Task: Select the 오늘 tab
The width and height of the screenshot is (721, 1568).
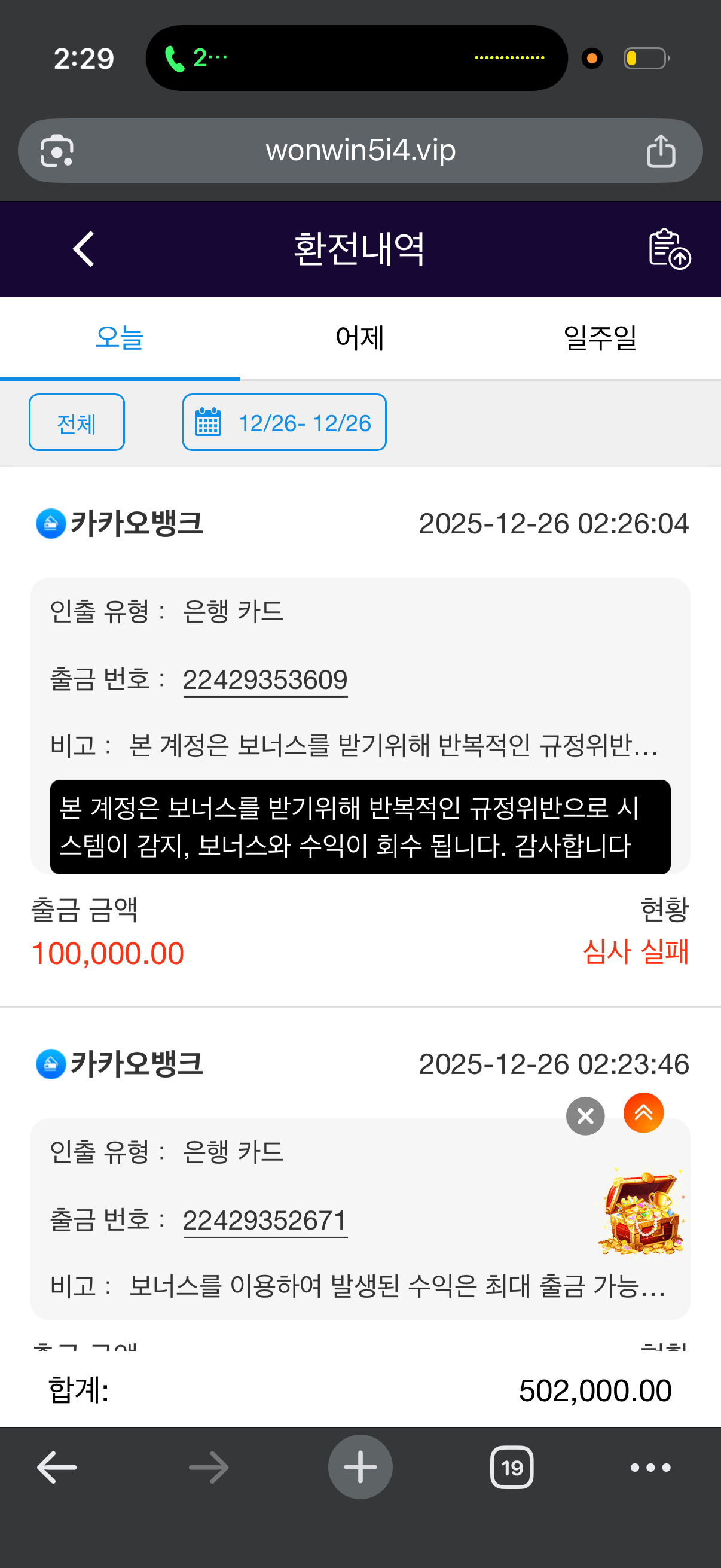Action: pos(120,338)
